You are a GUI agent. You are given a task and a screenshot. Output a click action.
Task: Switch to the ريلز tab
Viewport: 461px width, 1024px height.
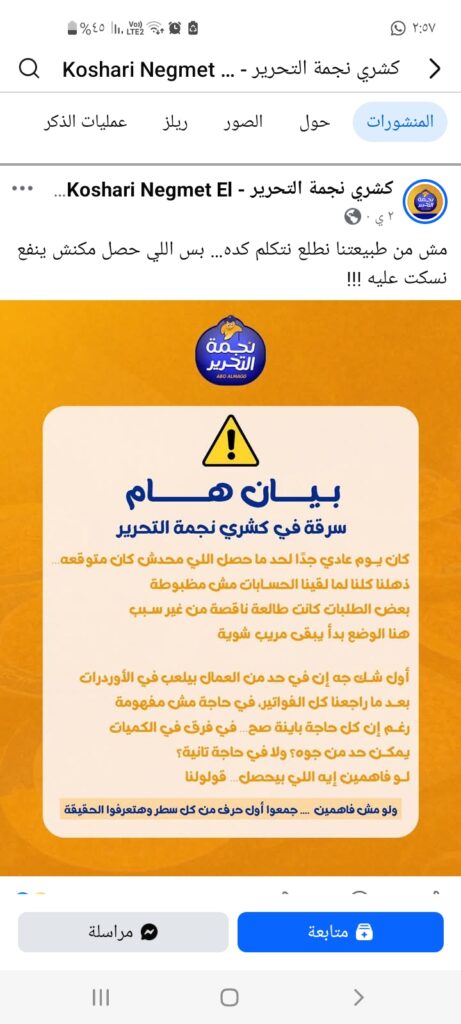175,122
